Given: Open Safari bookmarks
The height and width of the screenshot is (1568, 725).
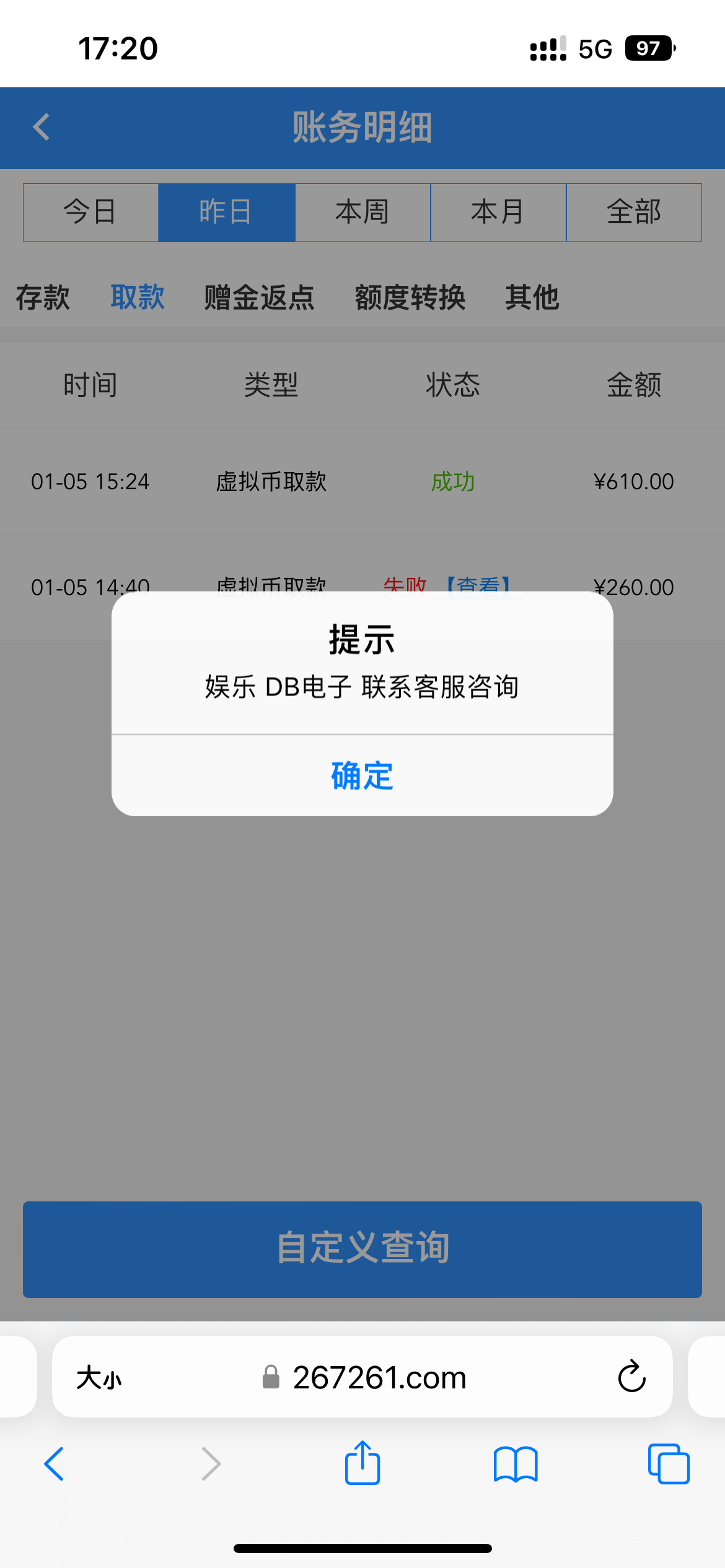Looking at the screenshot, I should [x=516, y=1465].
